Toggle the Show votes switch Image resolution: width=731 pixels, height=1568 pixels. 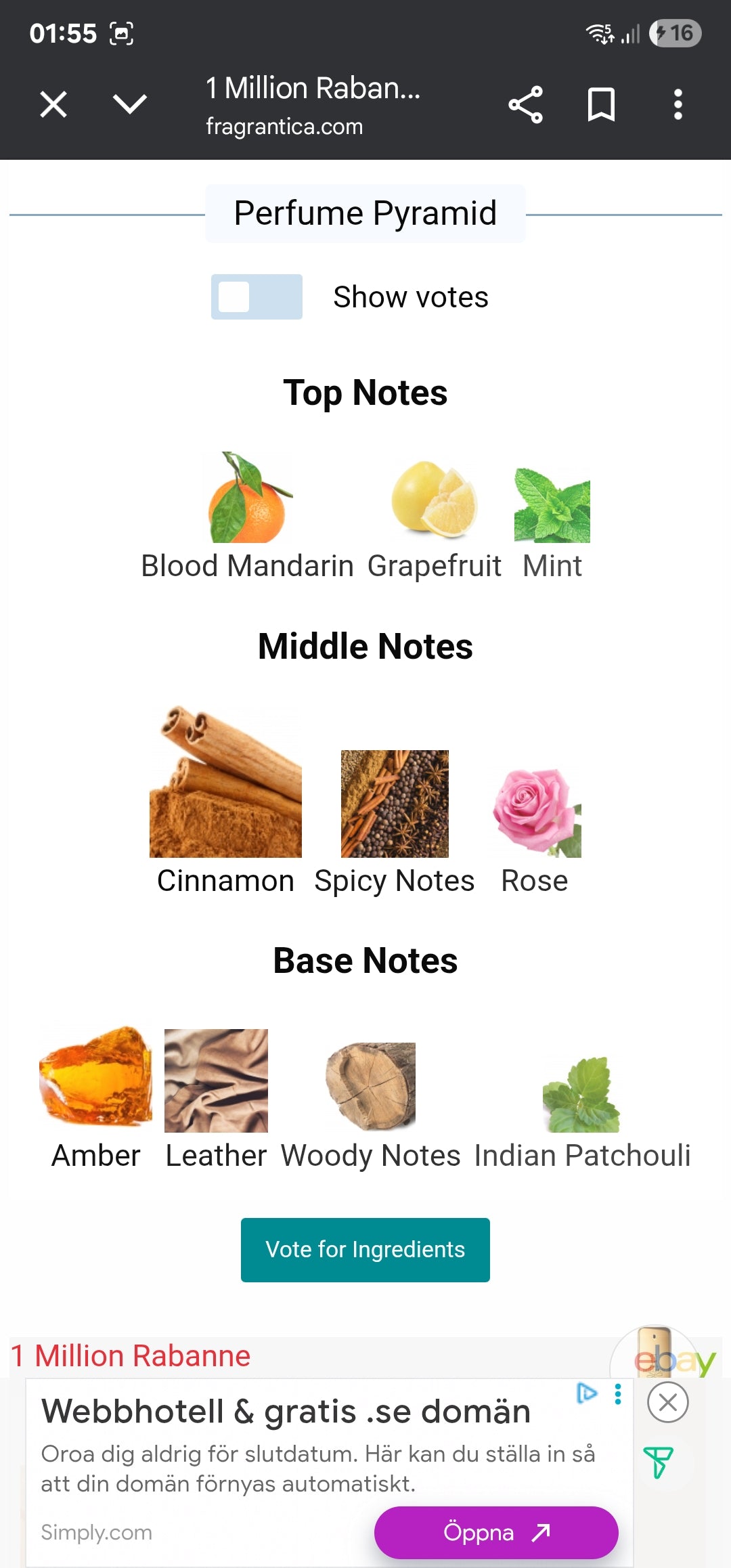(257, 297)
